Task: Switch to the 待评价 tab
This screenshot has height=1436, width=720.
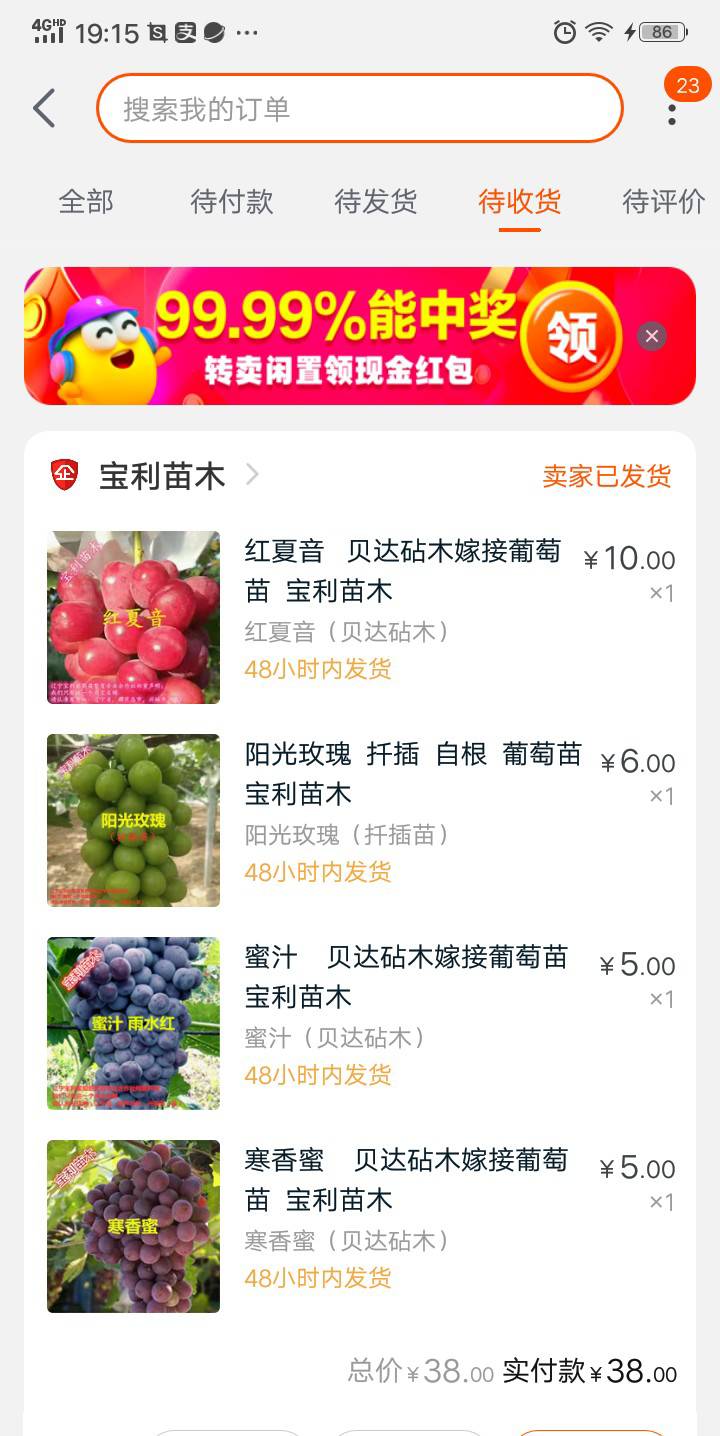Action: [663, 202]
